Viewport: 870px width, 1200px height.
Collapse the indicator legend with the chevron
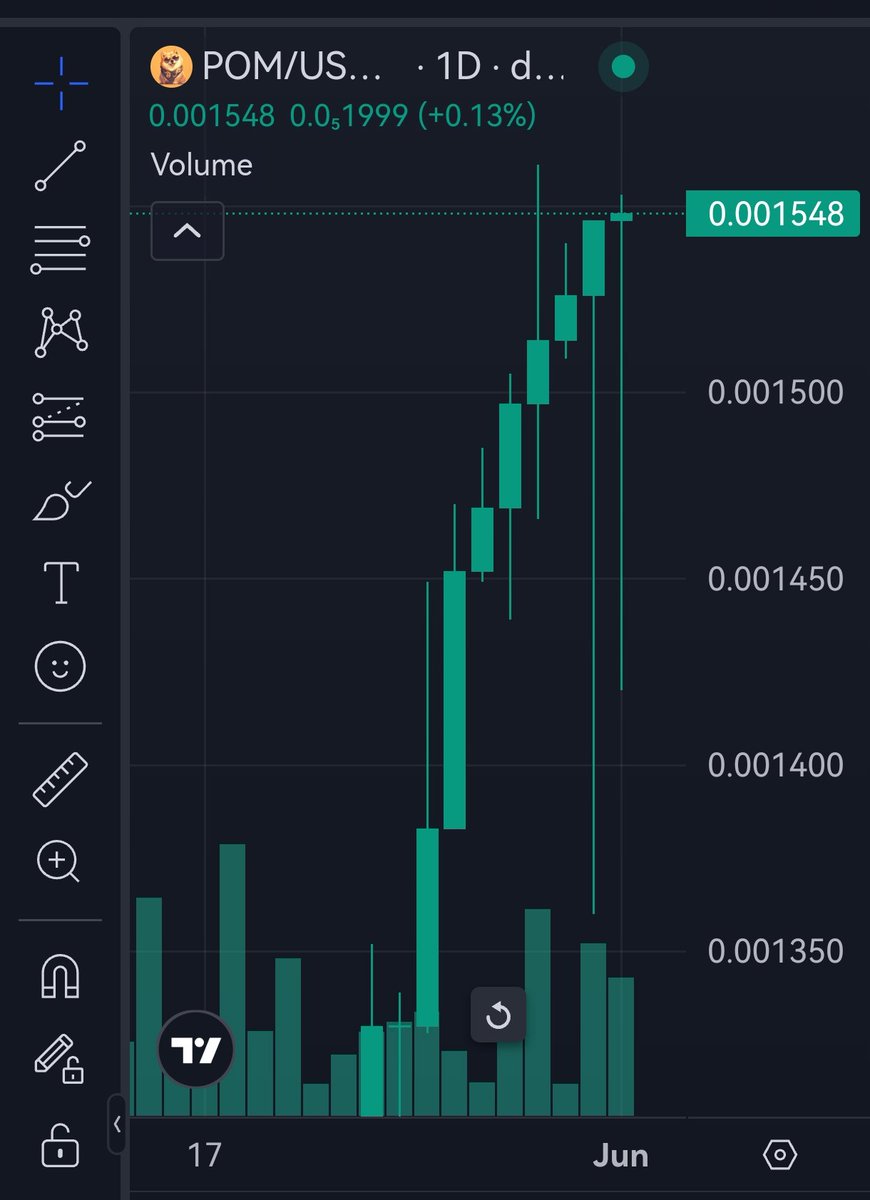click(x=188, y=231)
